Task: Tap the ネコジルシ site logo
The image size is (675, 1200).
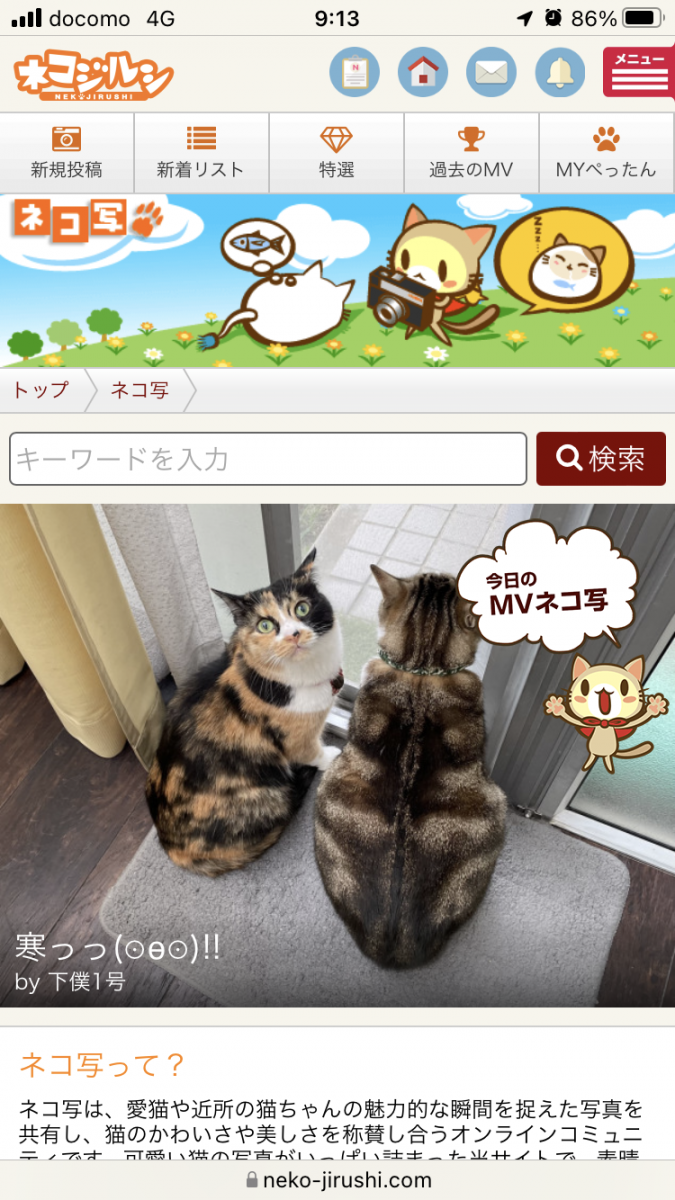Action: 93,75
